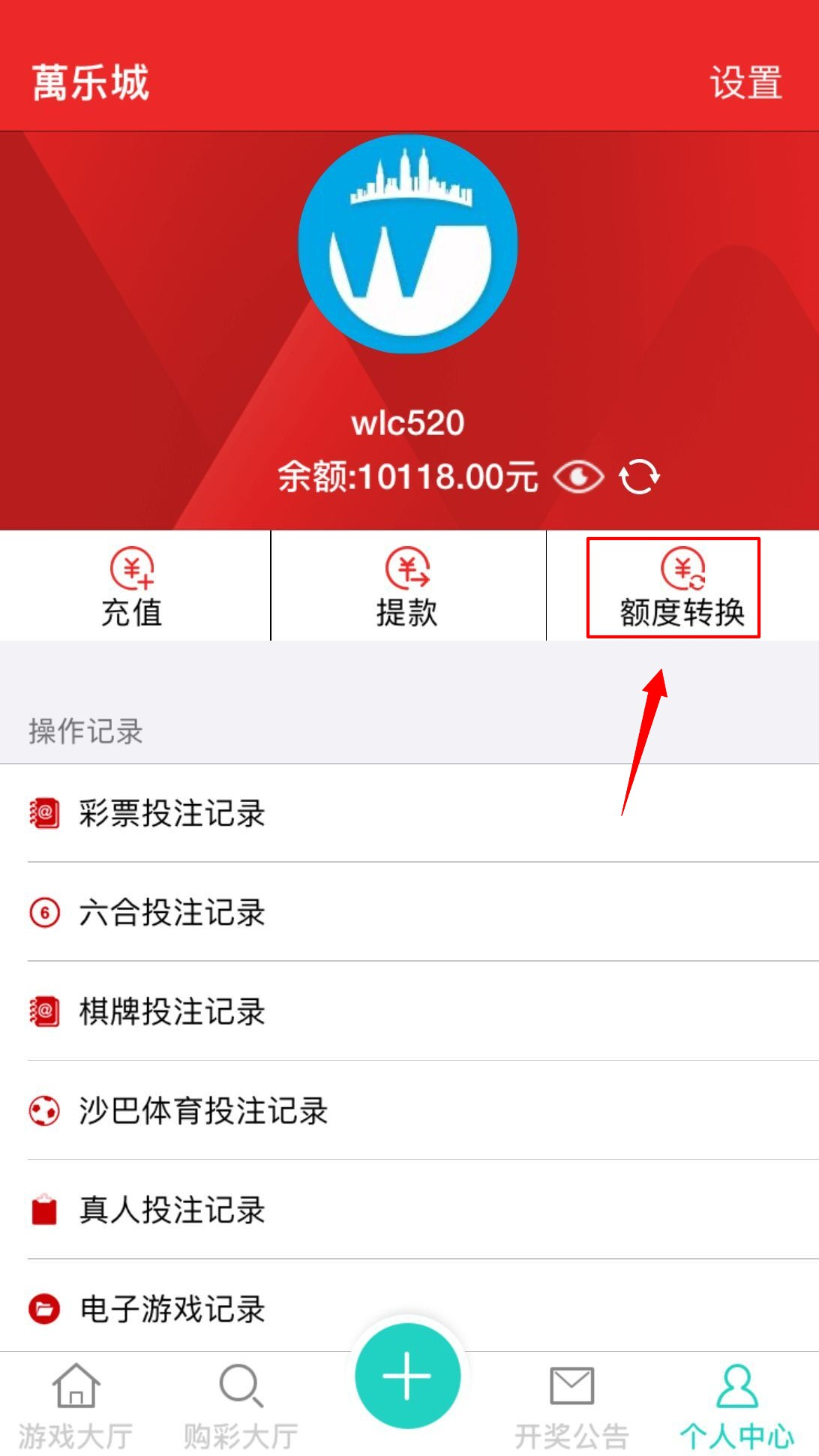
Task: Switch to 游戏大厅 tab
Action: 76,1404
